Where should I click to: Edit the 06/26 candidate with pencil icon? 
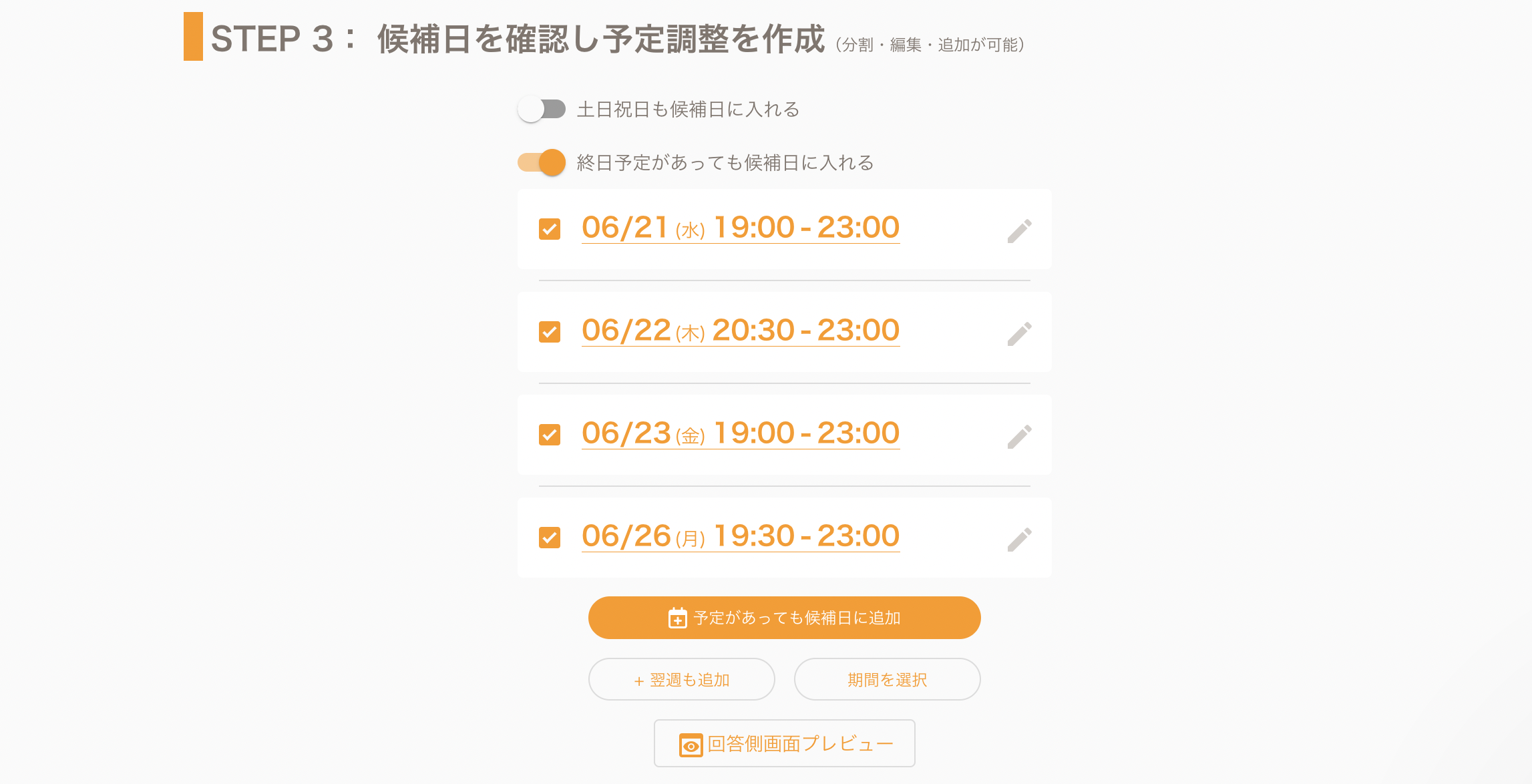pos(1020,539)
